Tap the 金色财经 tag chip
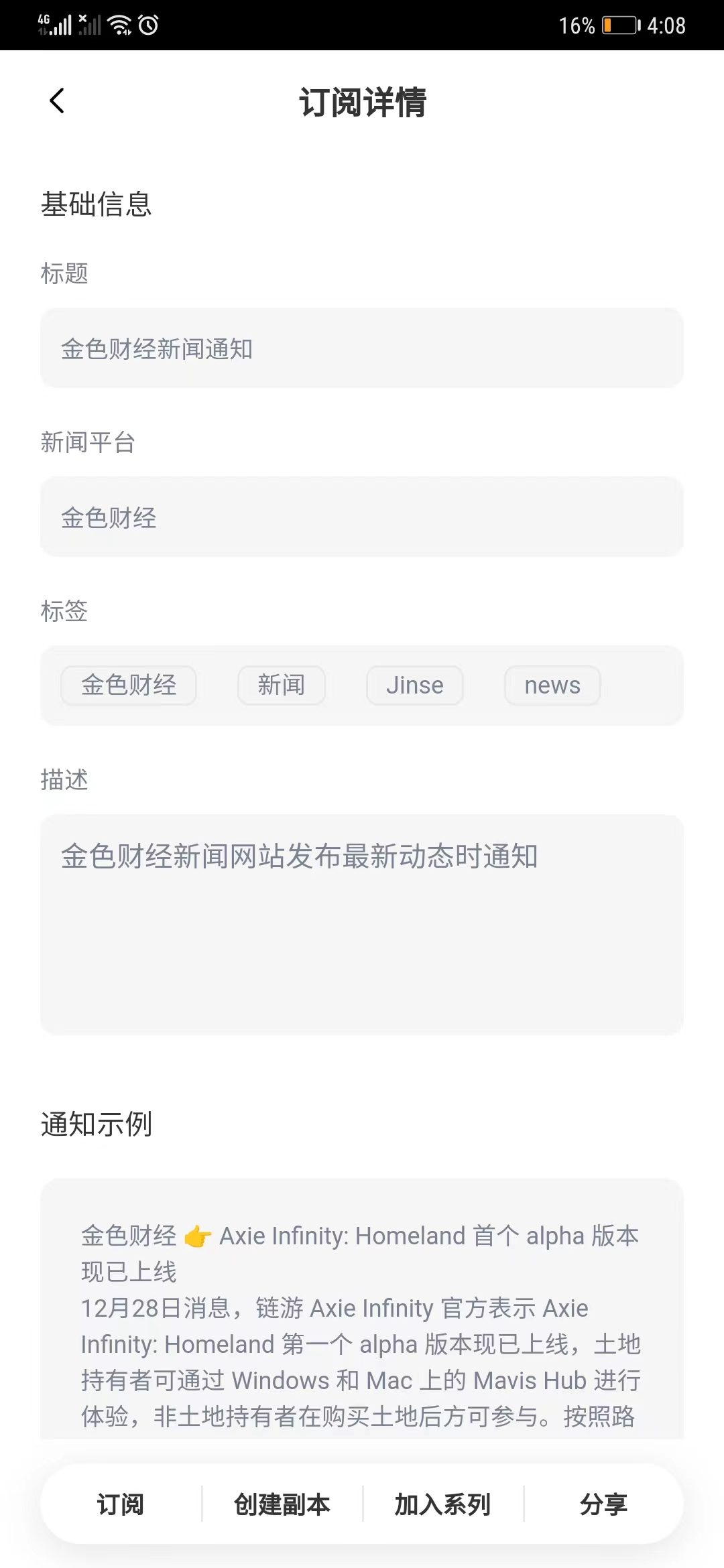 click(129, 685)
